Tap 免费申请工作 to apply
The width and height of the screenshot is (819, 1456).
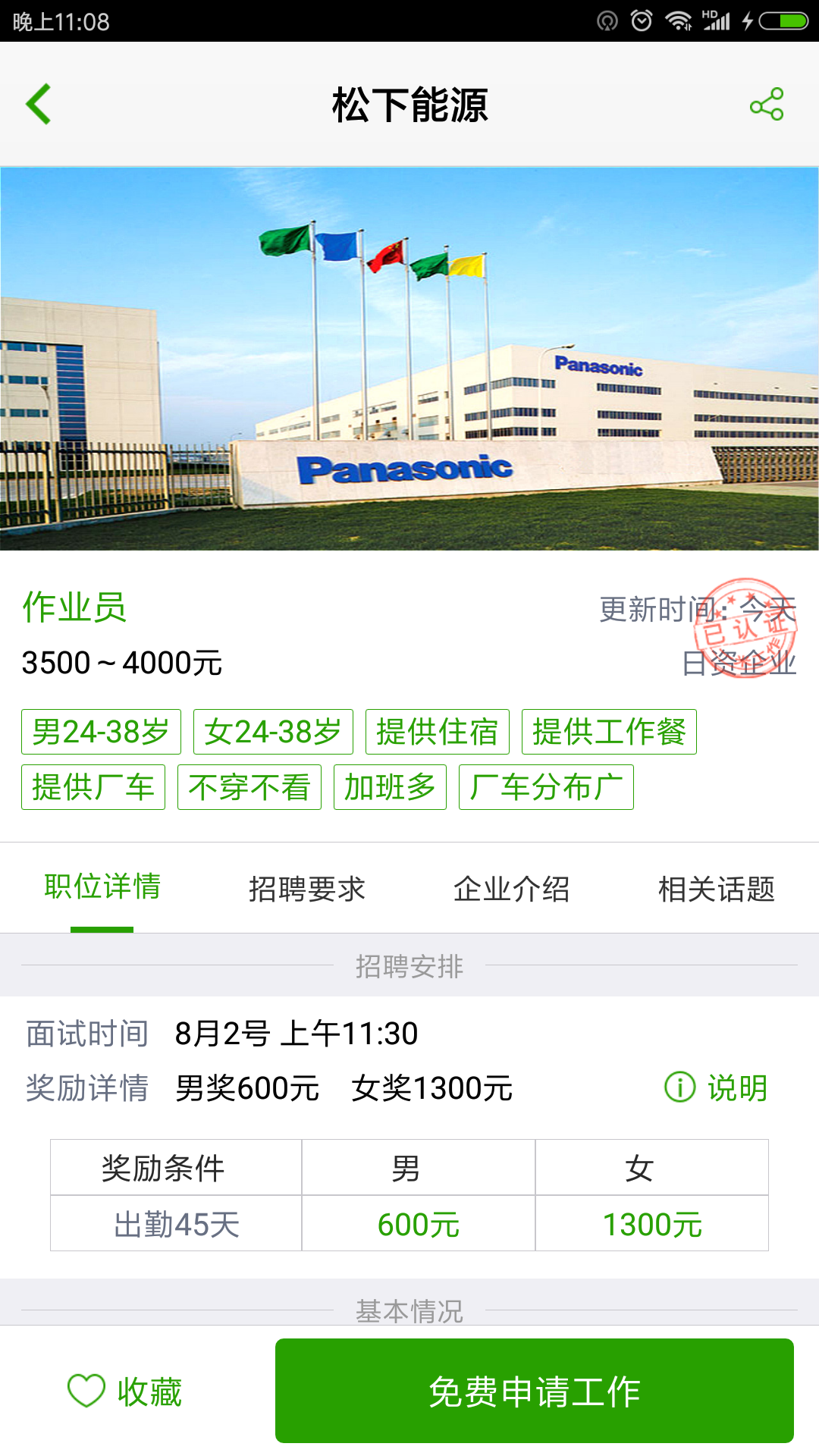[x=534, y=1392]
